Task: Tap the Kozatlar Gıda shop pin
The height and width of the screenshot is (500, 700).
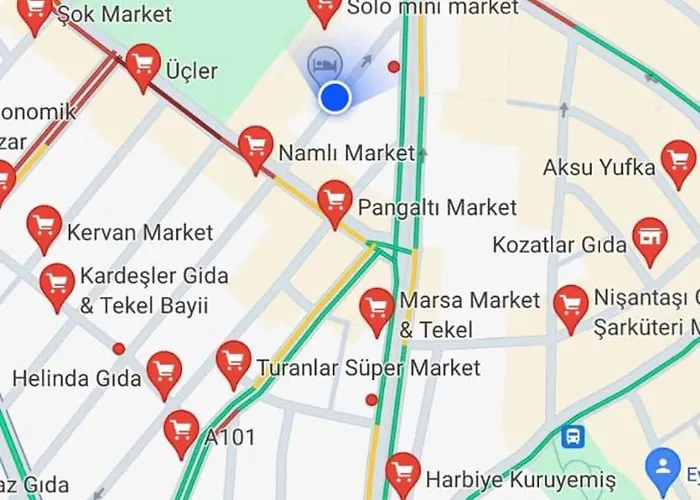Action: coord(651,238)
